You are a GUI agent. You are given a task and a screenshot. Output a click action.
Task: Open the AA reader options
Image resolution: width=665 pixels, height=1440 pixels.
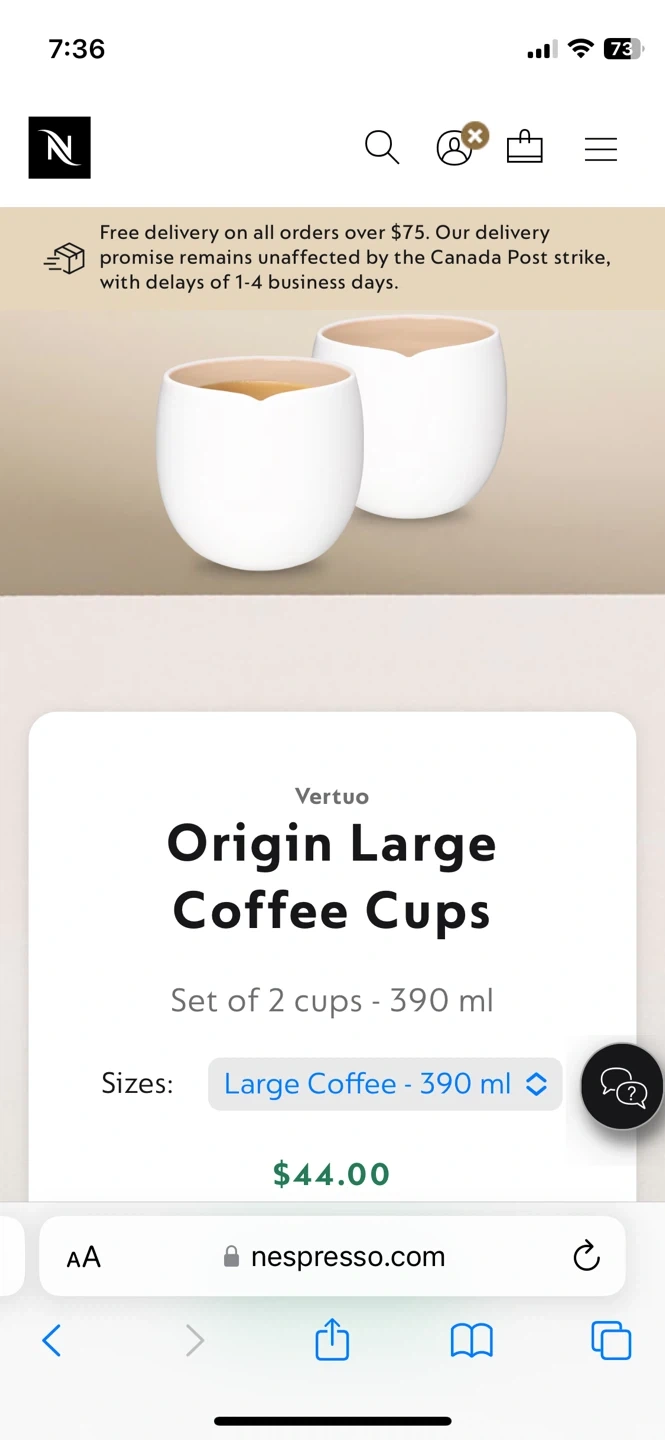(x=84, y=1258)
